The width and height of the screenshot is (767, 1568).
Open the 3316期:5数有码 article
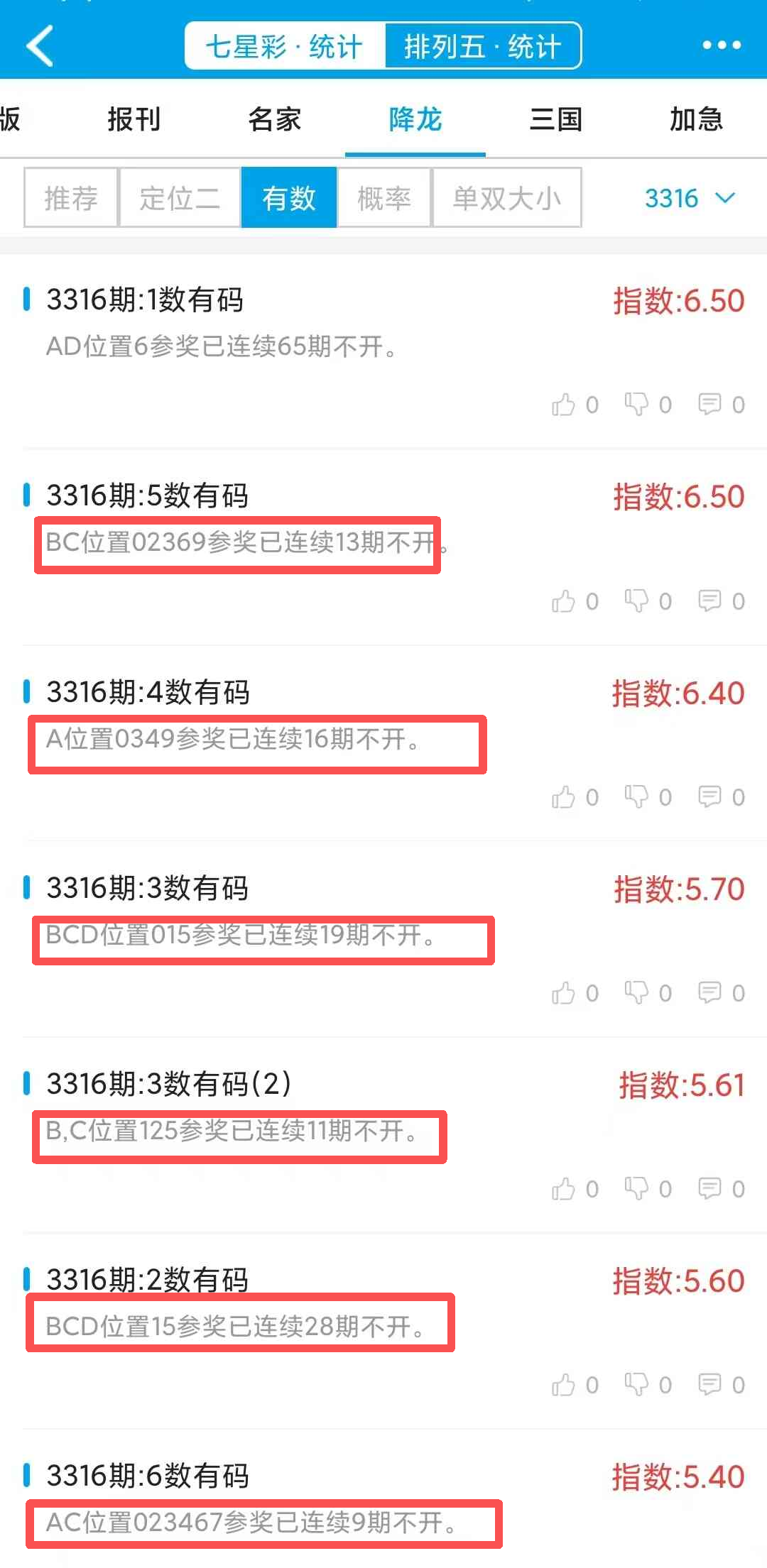[x=147, y=496]
